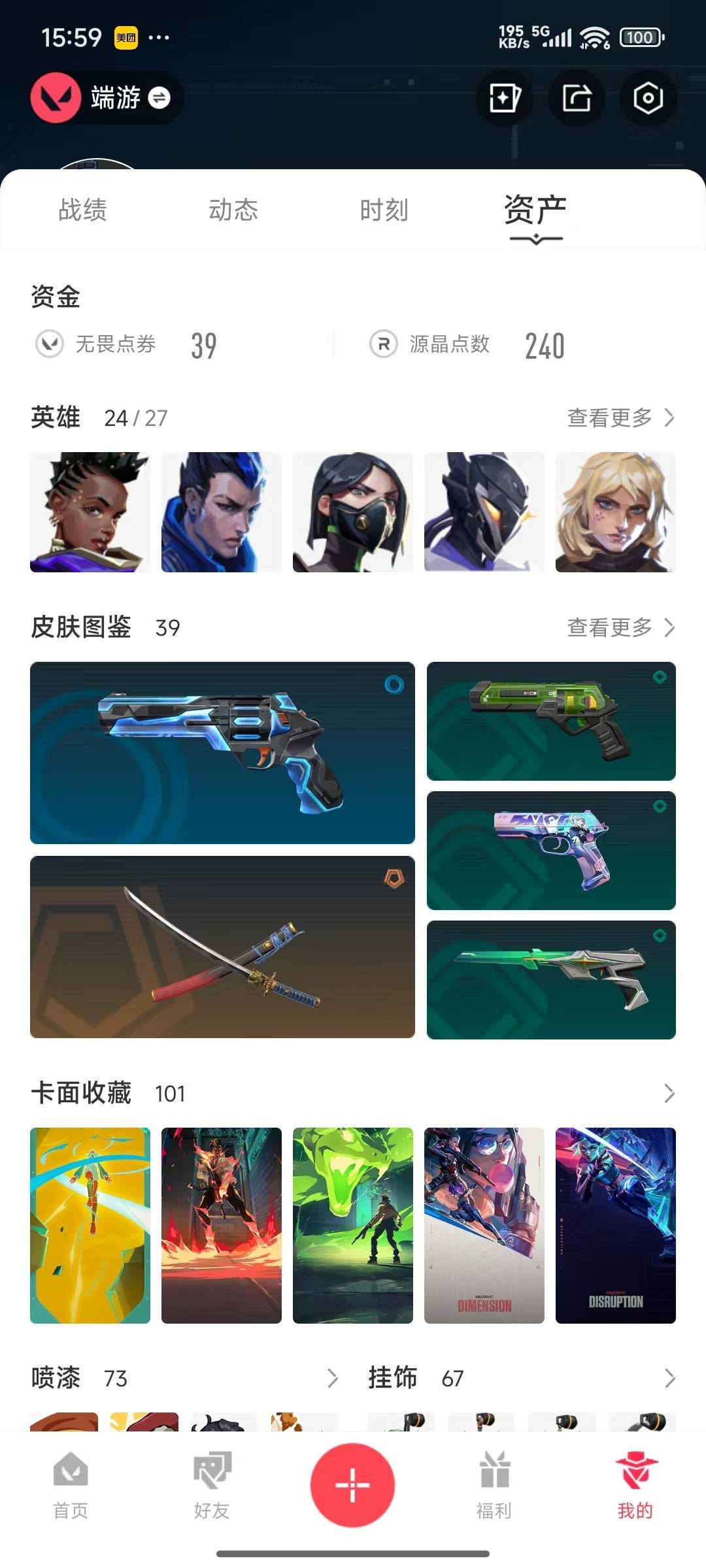The image size is (706, 1568).
Task: Open settings hexagon icon
Action: (647, 99)
